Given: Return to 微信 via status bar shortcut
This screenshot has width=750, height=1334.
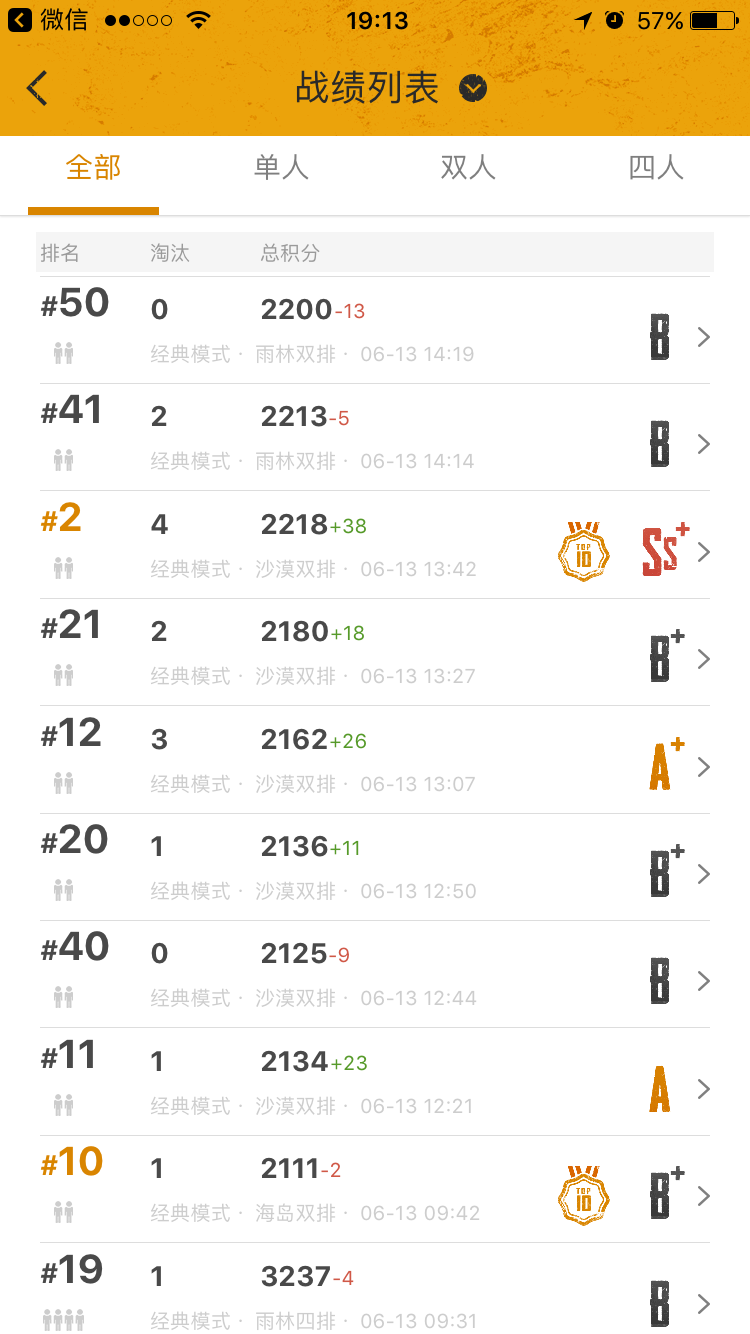Looking at the screenshot, I should [x=47, y=20].
